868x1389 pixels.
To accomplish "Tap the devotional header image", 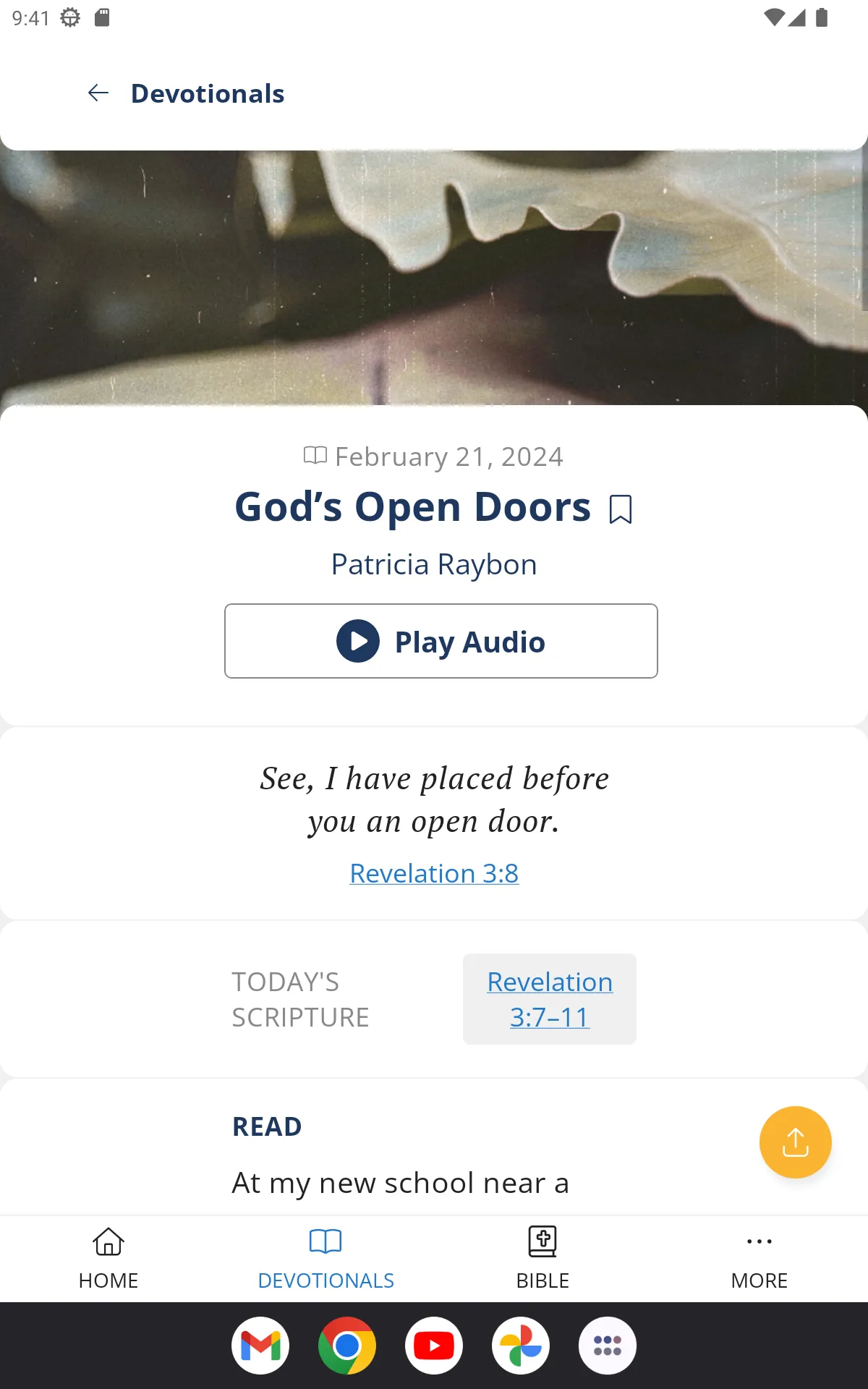I will (x=434, y=275).
